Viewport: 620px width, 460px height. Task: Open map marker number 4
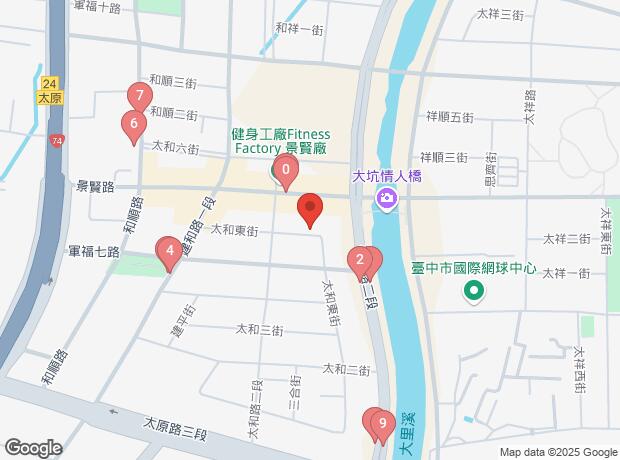coord(170,251)
